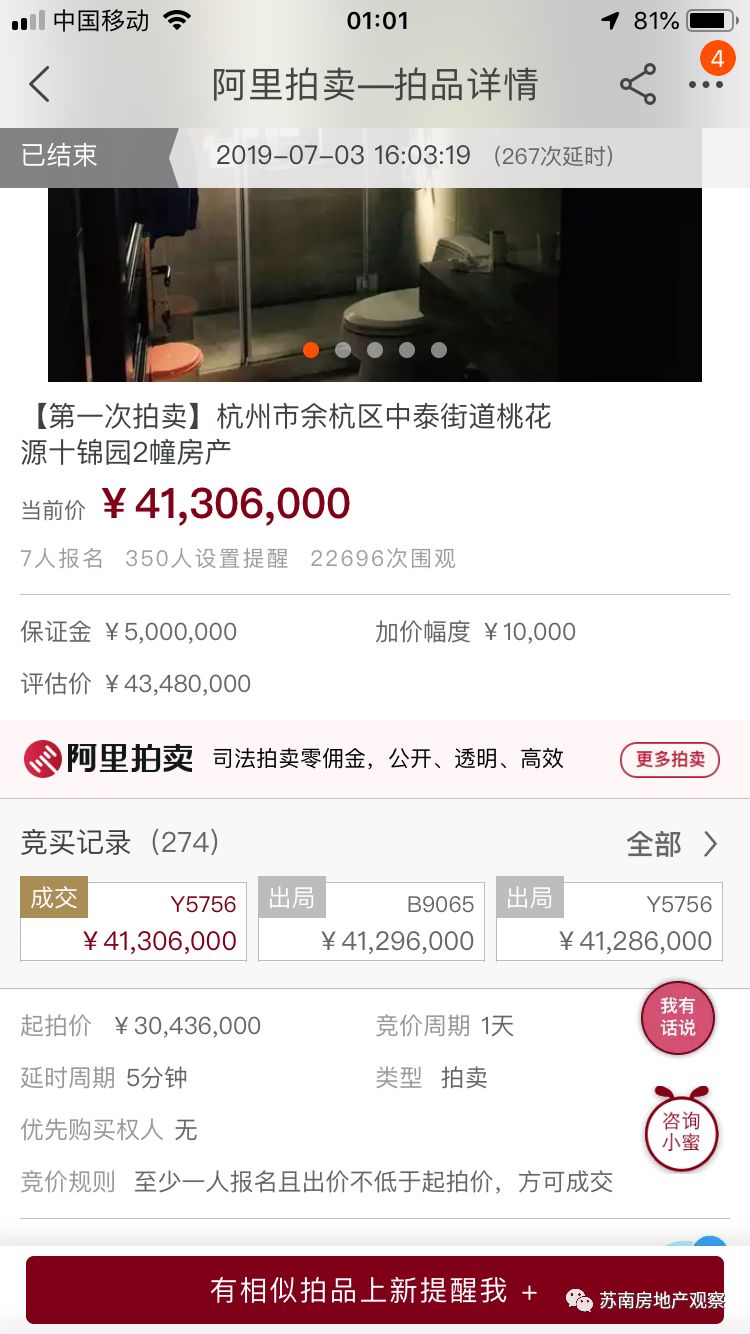The image size is (750, 1334).
Task: Click the winning bid card showing ¥41,306,000
Action: [132, 920]
